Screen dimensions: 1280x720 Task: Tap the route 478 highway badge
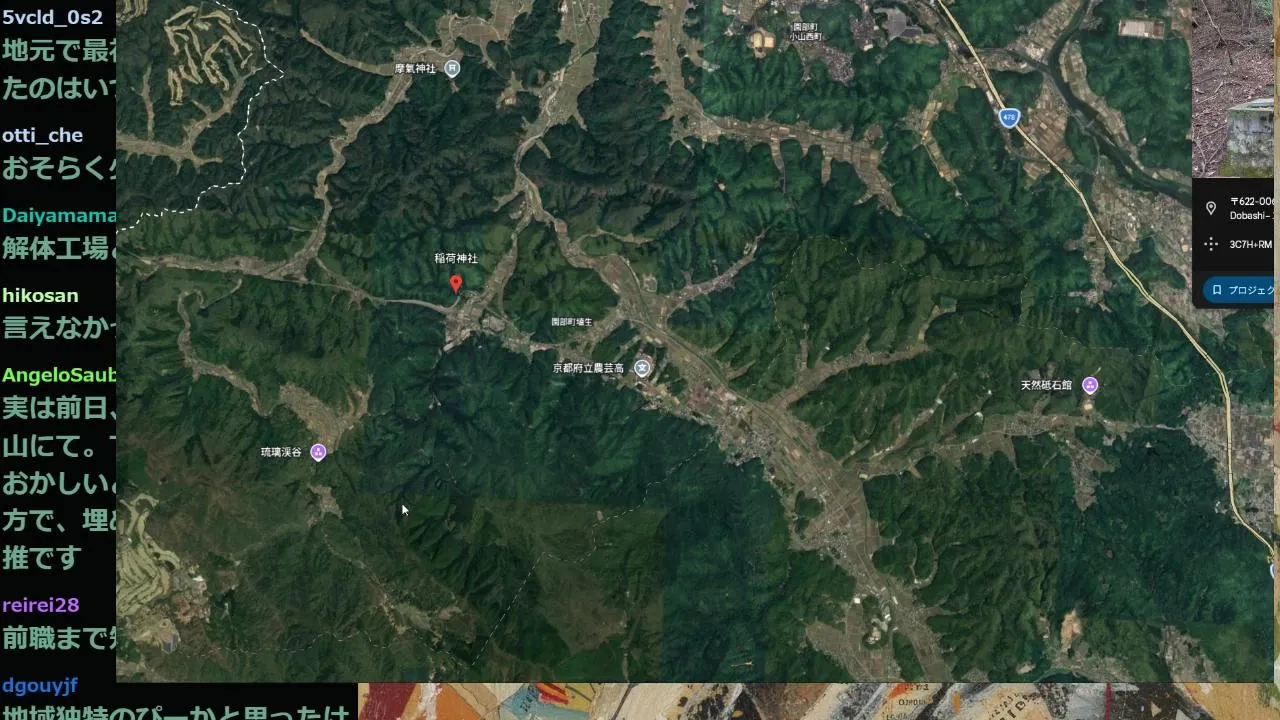[x=1009, y=118]
